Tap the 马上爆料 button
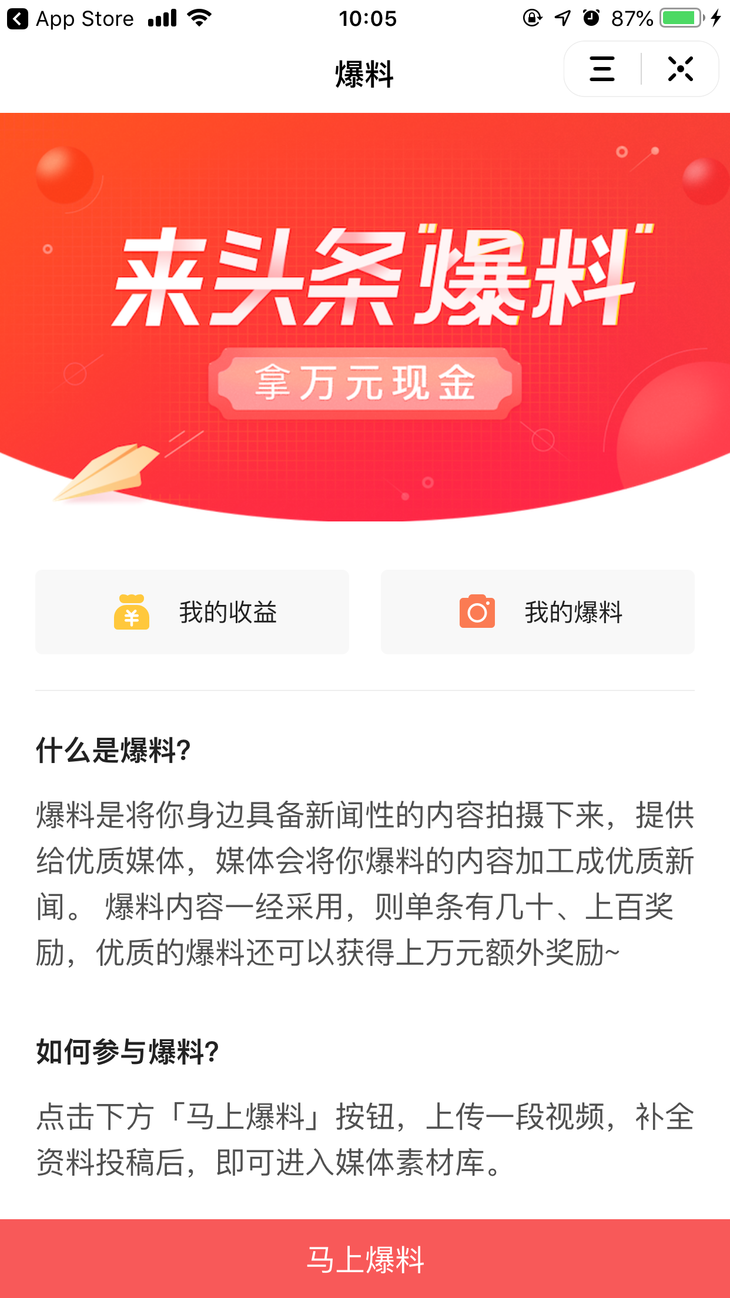Viewport: 730px width, 1298px height. (x=365, y=1259)
